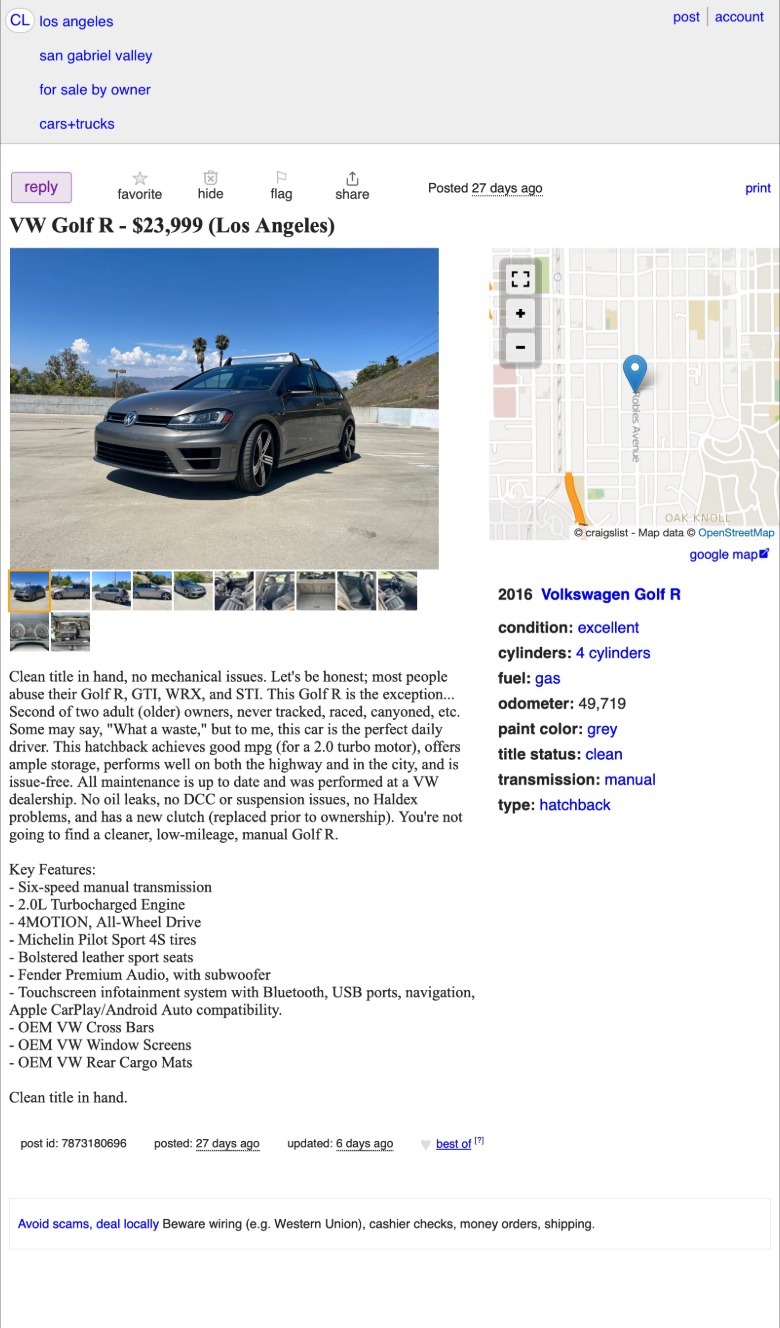Favorite this listing with the star
Screen dimensions: 780x1328
(139, 185)
